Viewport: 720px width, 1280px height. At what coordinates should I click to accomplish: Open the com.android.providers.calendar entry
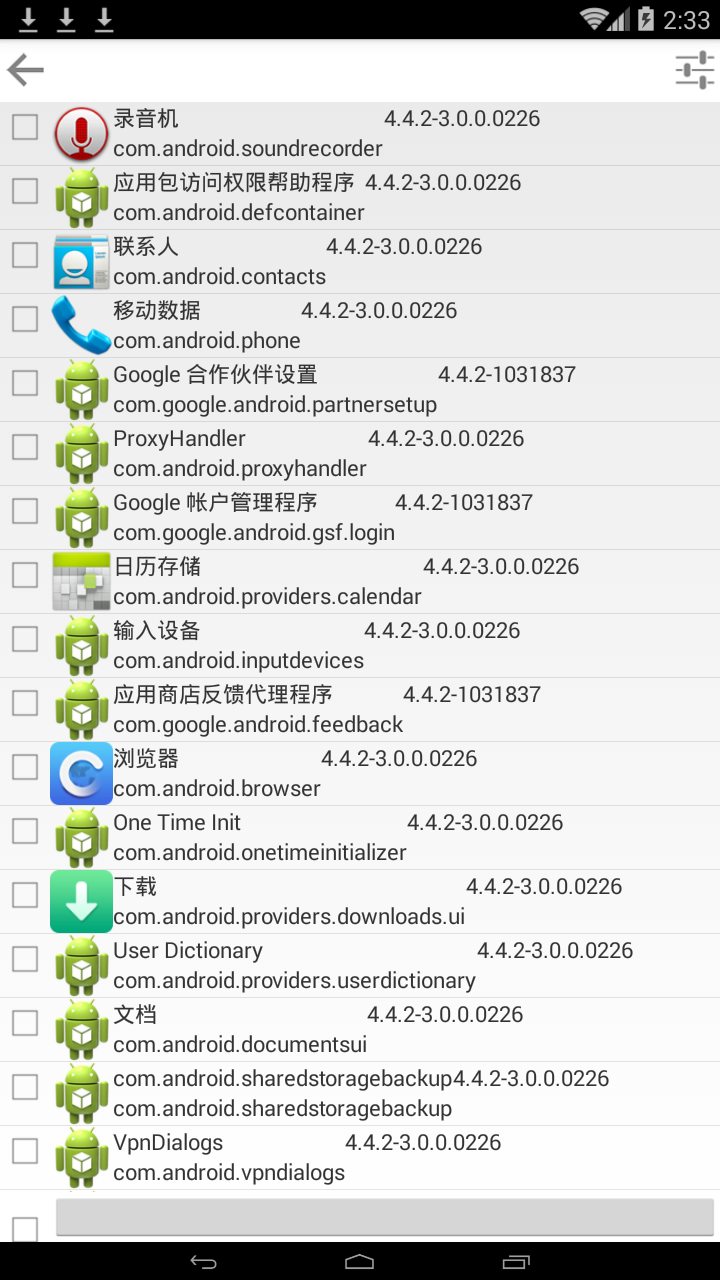[x=360, y=582]
